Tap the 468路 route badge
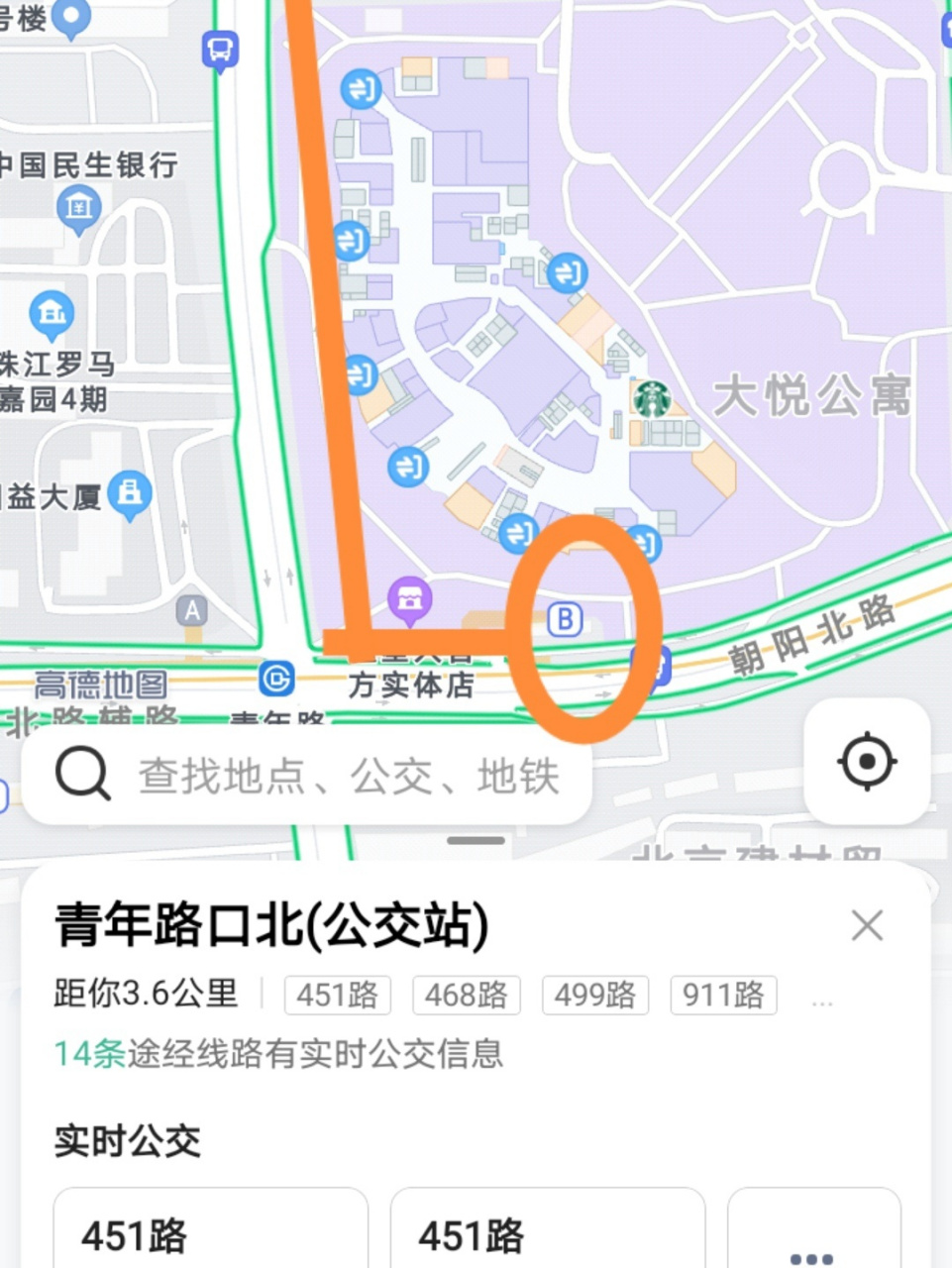The image size is (952, 1268). 465,996
